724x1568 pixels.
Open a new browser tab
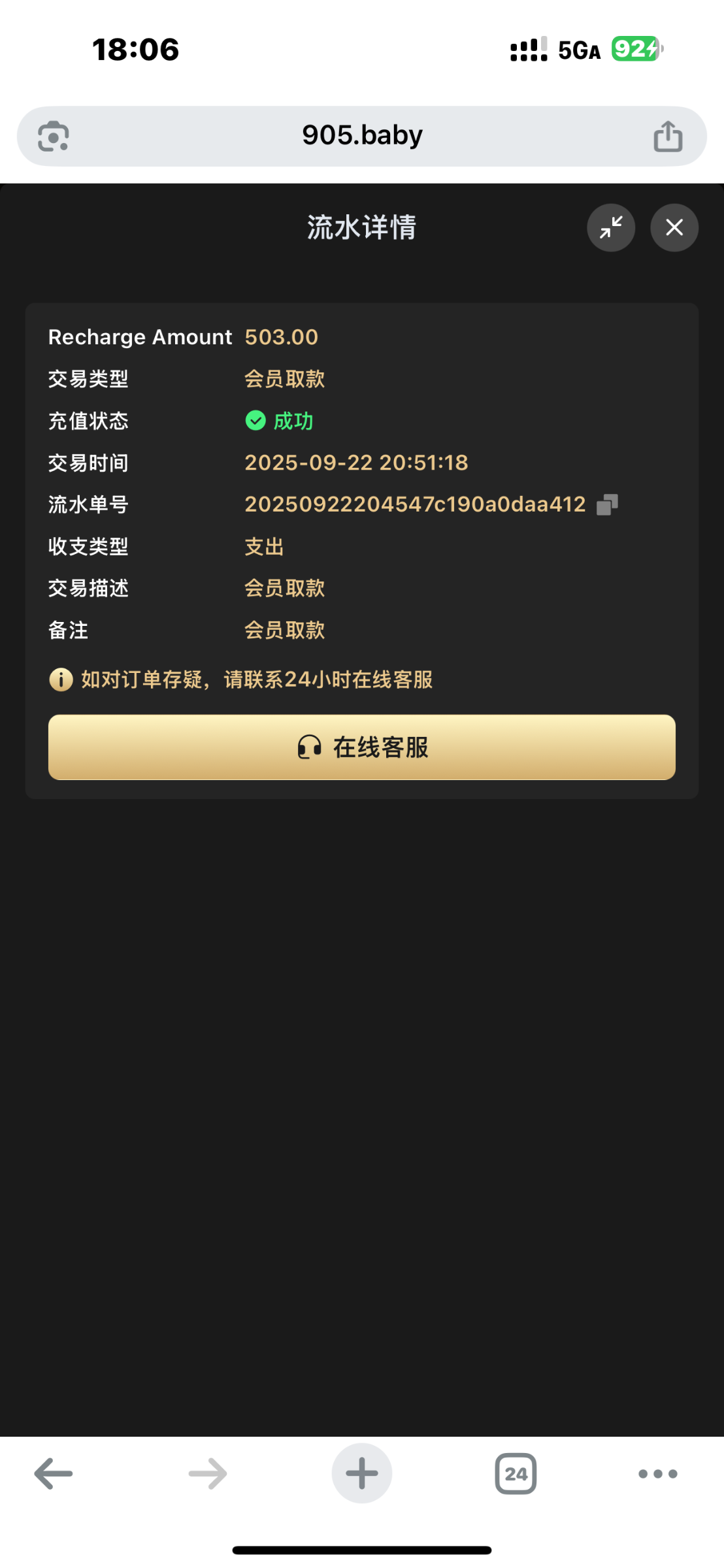[x=361, y=1473]
